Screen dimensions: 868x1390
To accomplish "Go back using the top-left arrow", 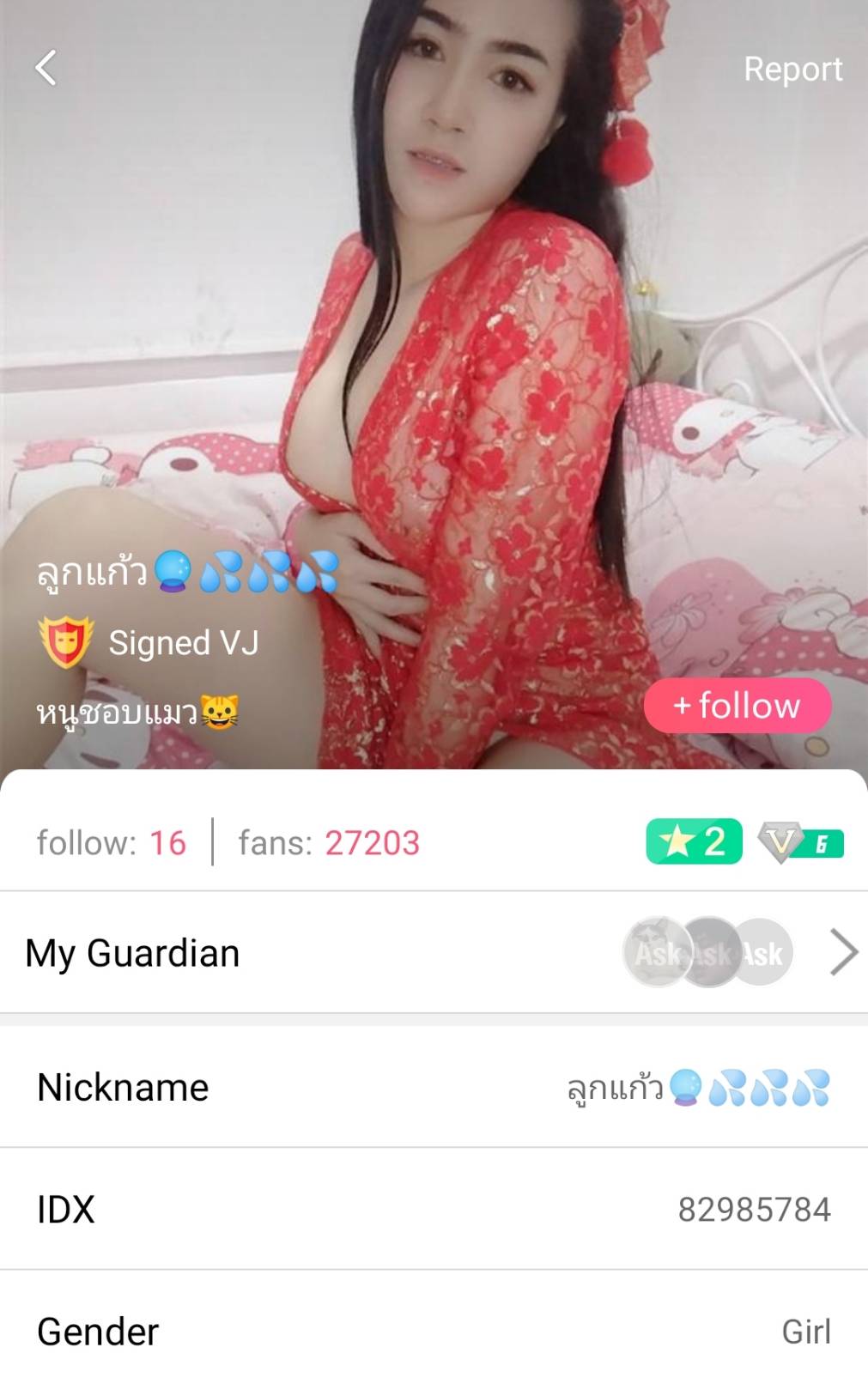I will coord(46,68).
